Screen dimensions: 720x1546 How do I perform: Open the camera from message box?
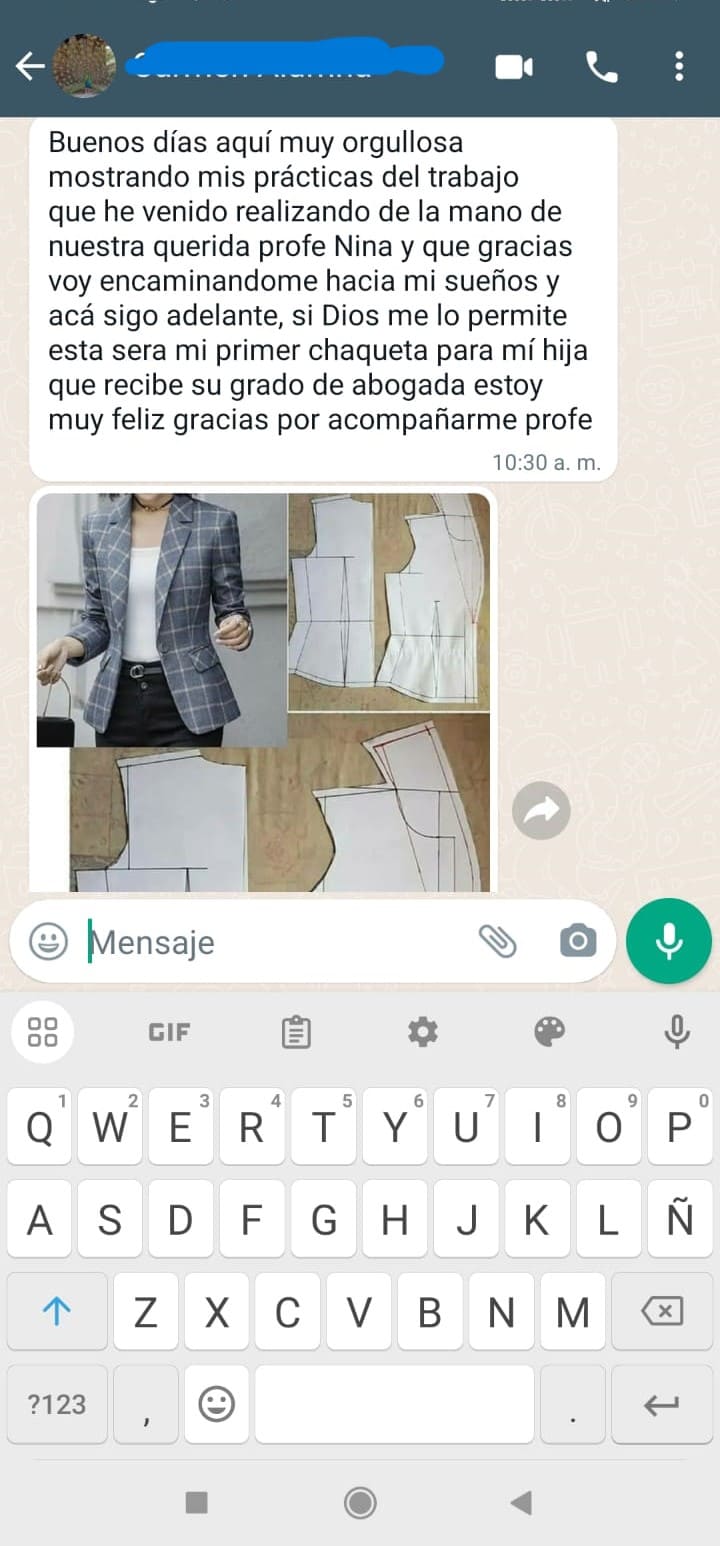(x=578, y=941)
